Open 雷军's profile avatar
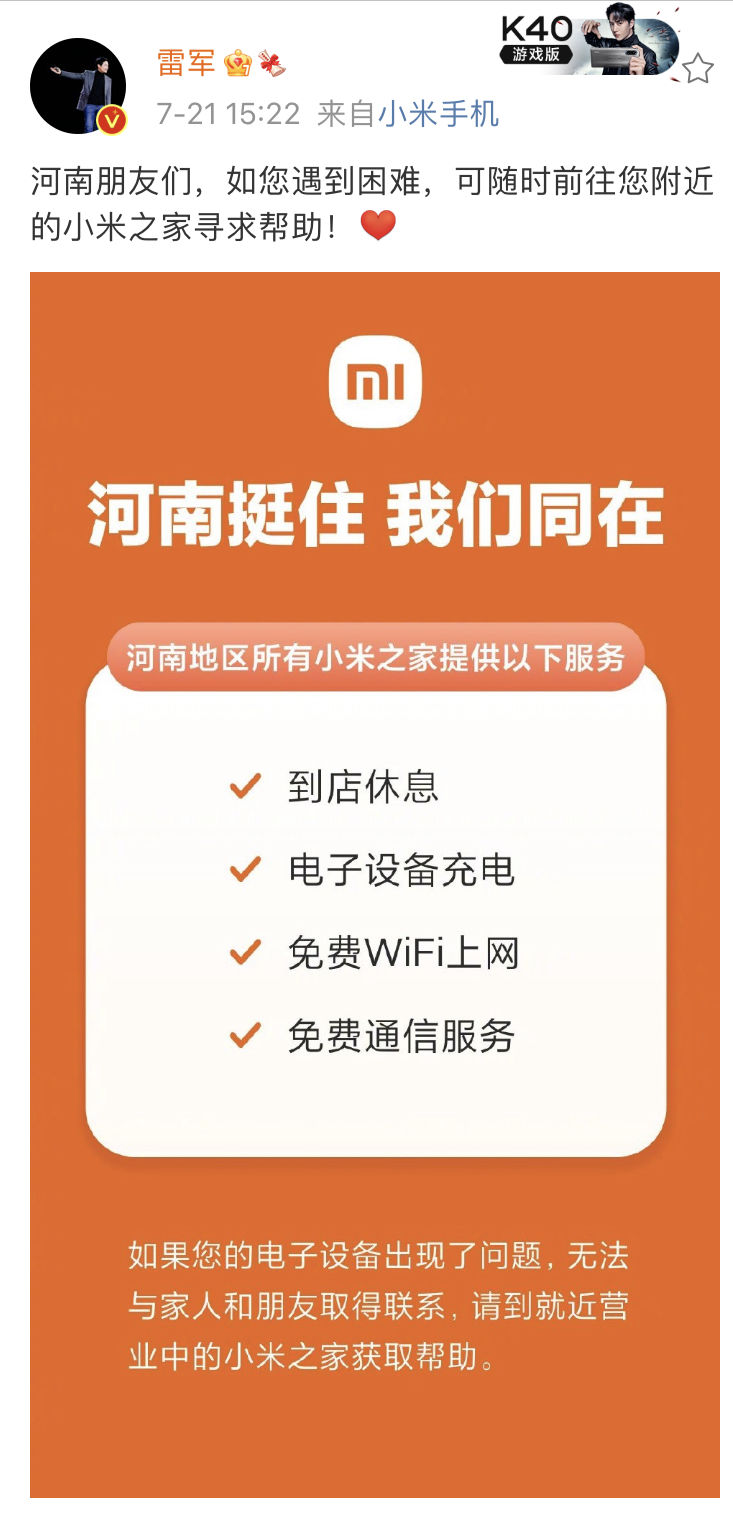The height and width of the screenshot is (1522, 733). click(x=79, y=87)
